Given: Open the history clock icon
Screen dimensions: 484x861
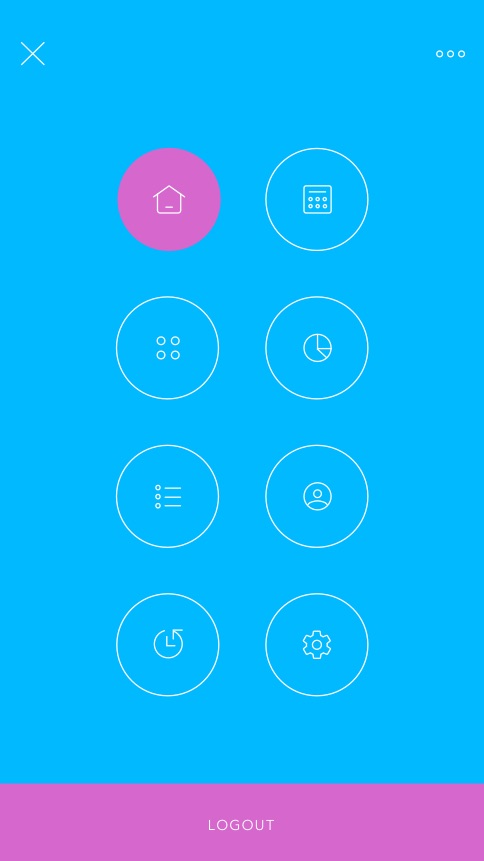Looking at the screenshot, I should (168, 644).
